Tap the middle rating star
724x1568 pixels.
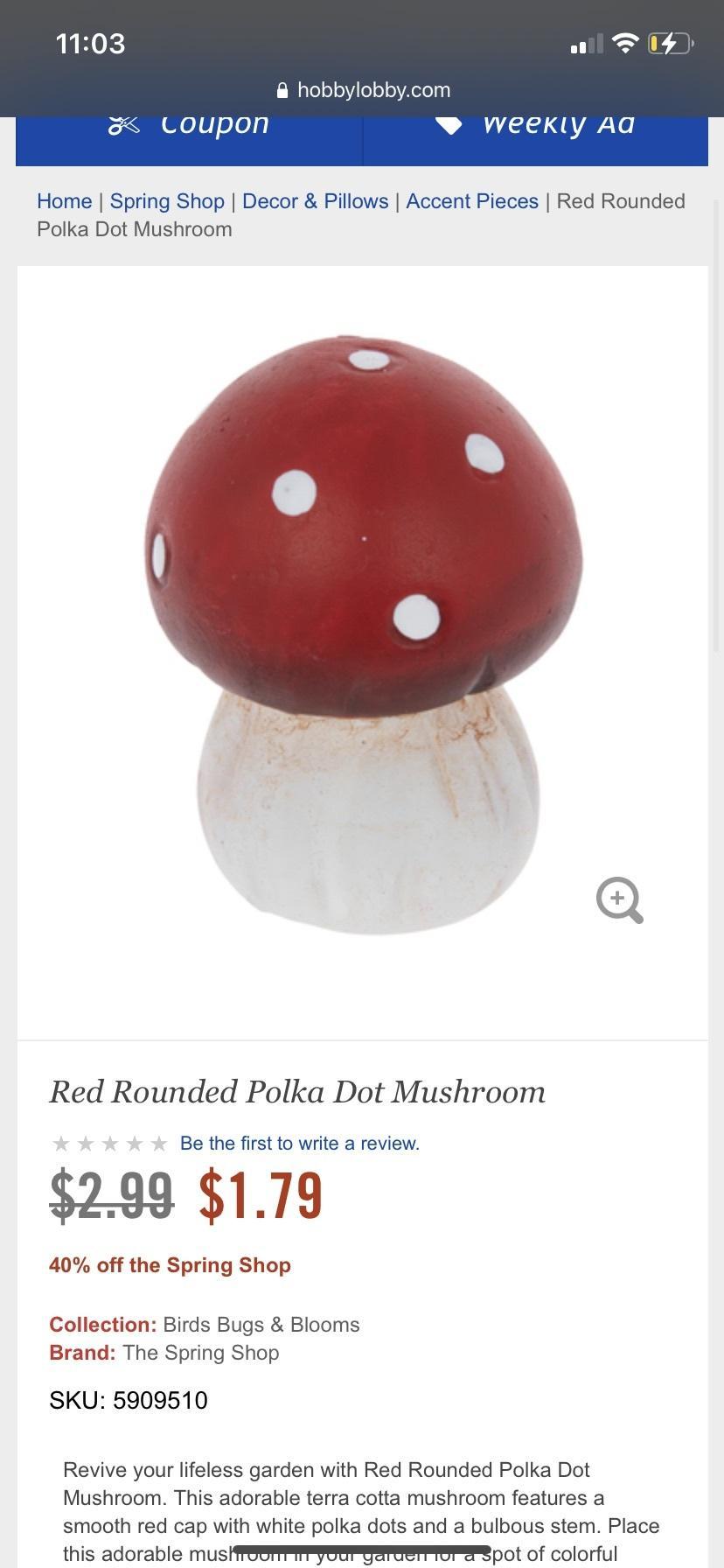pyautogui.click(x=110, y=1143)
